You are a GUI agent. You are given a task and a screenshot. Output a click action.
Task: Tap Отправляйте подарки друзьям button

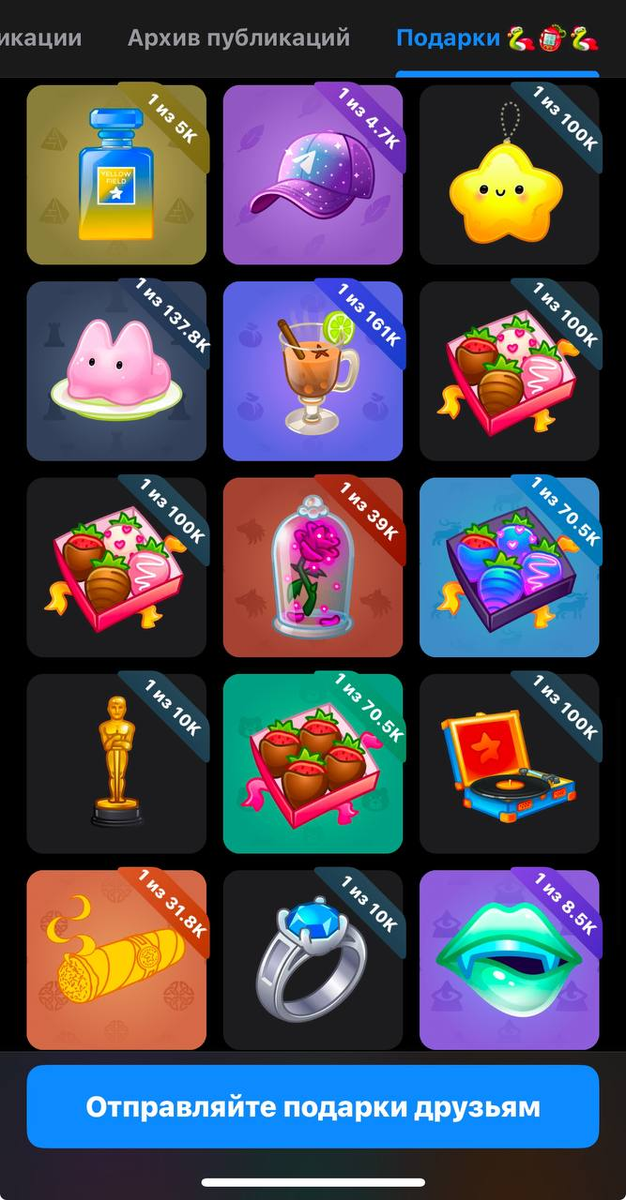coord(312,1107)
